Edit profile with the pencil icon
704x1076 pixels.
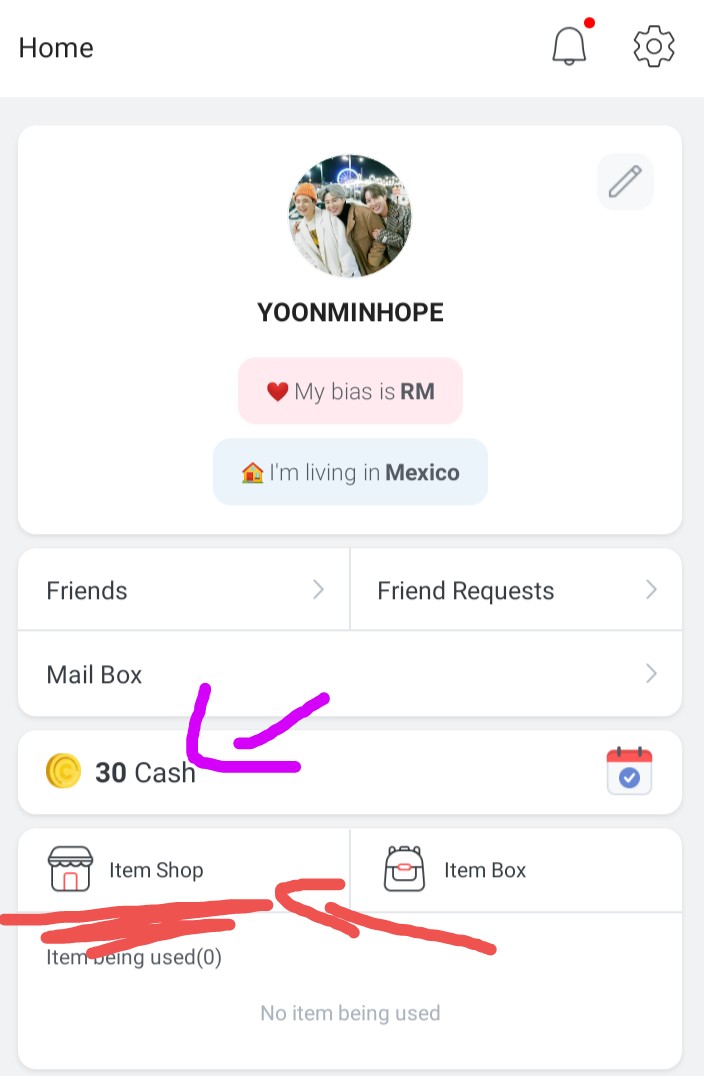625,181
